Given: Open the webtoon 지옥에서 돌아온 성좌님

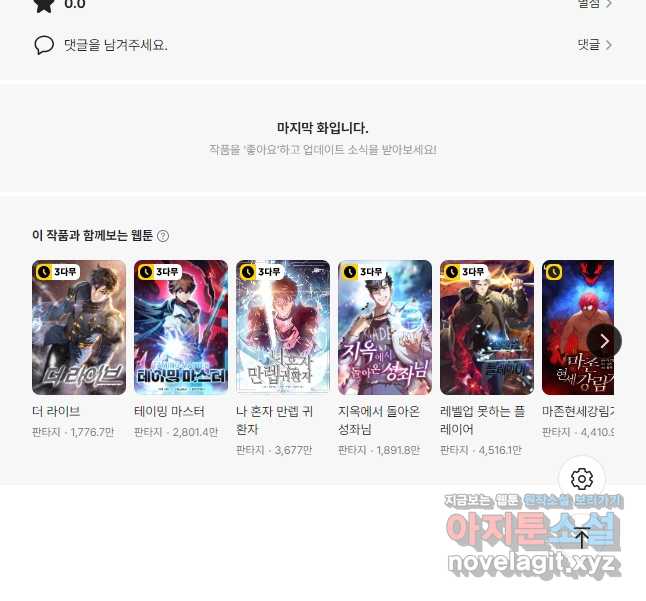Looking at the screenshot, I should pos(385,328).
